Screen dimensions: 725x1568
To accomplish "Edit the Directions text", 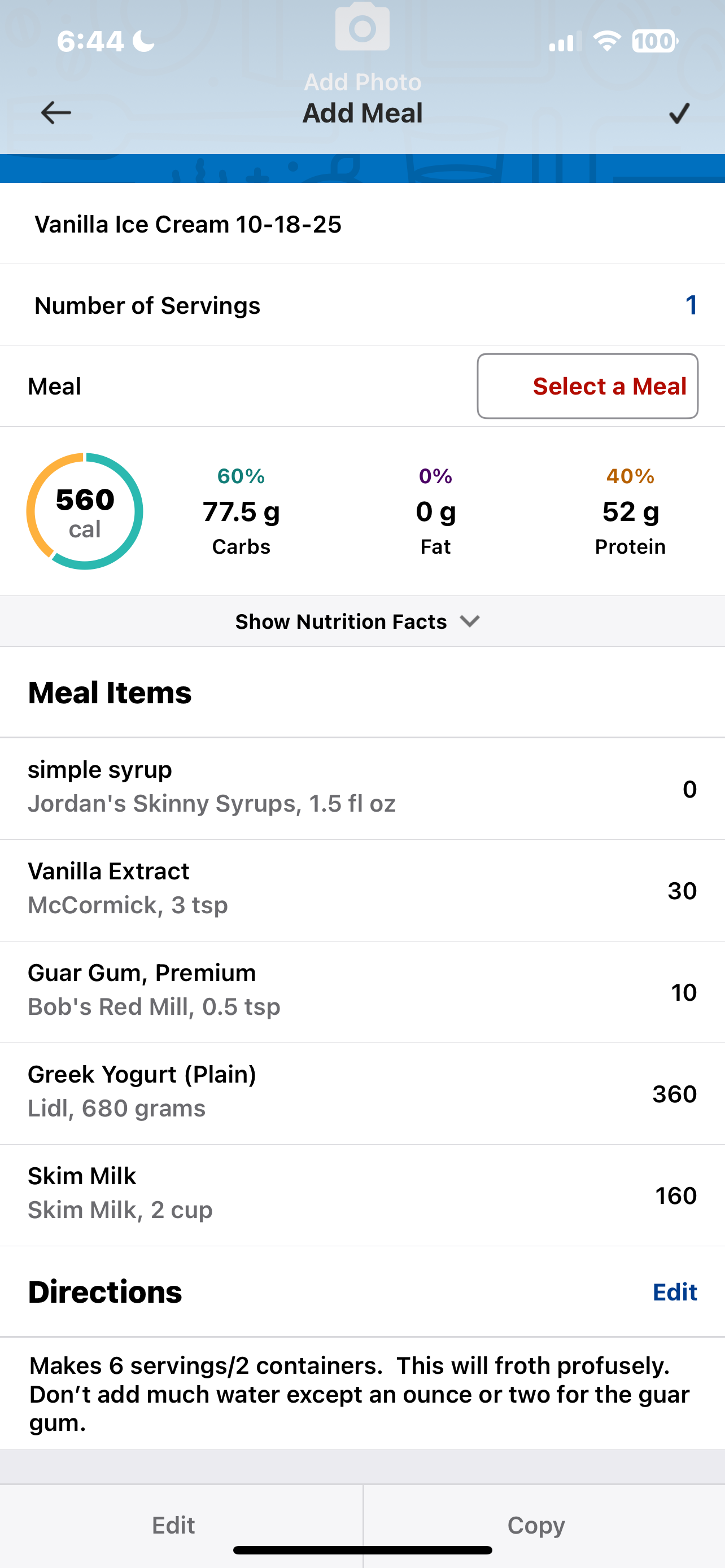I will tap(674, 1291).
